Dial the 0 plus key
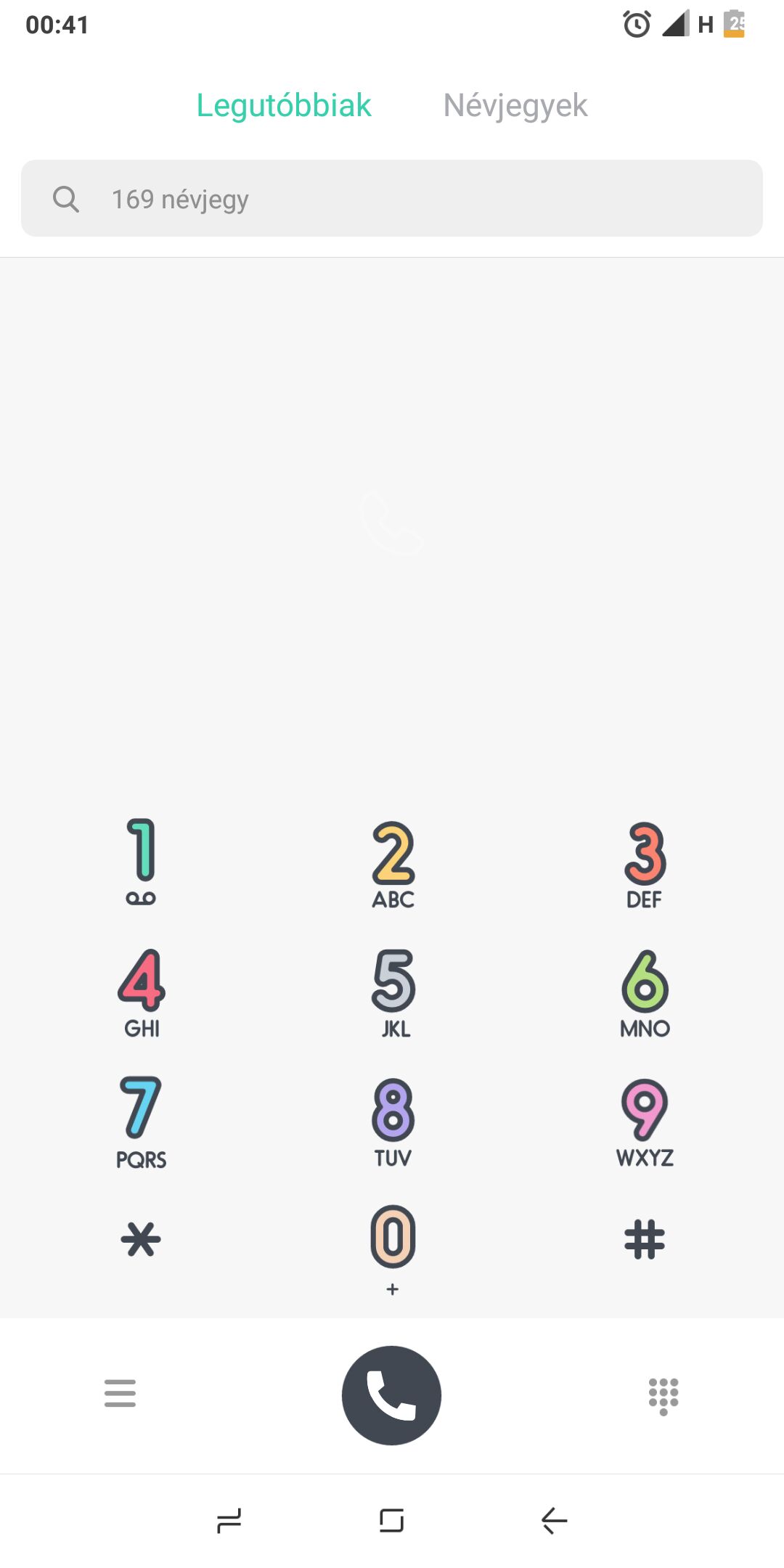 click(x=393, y=1247)
